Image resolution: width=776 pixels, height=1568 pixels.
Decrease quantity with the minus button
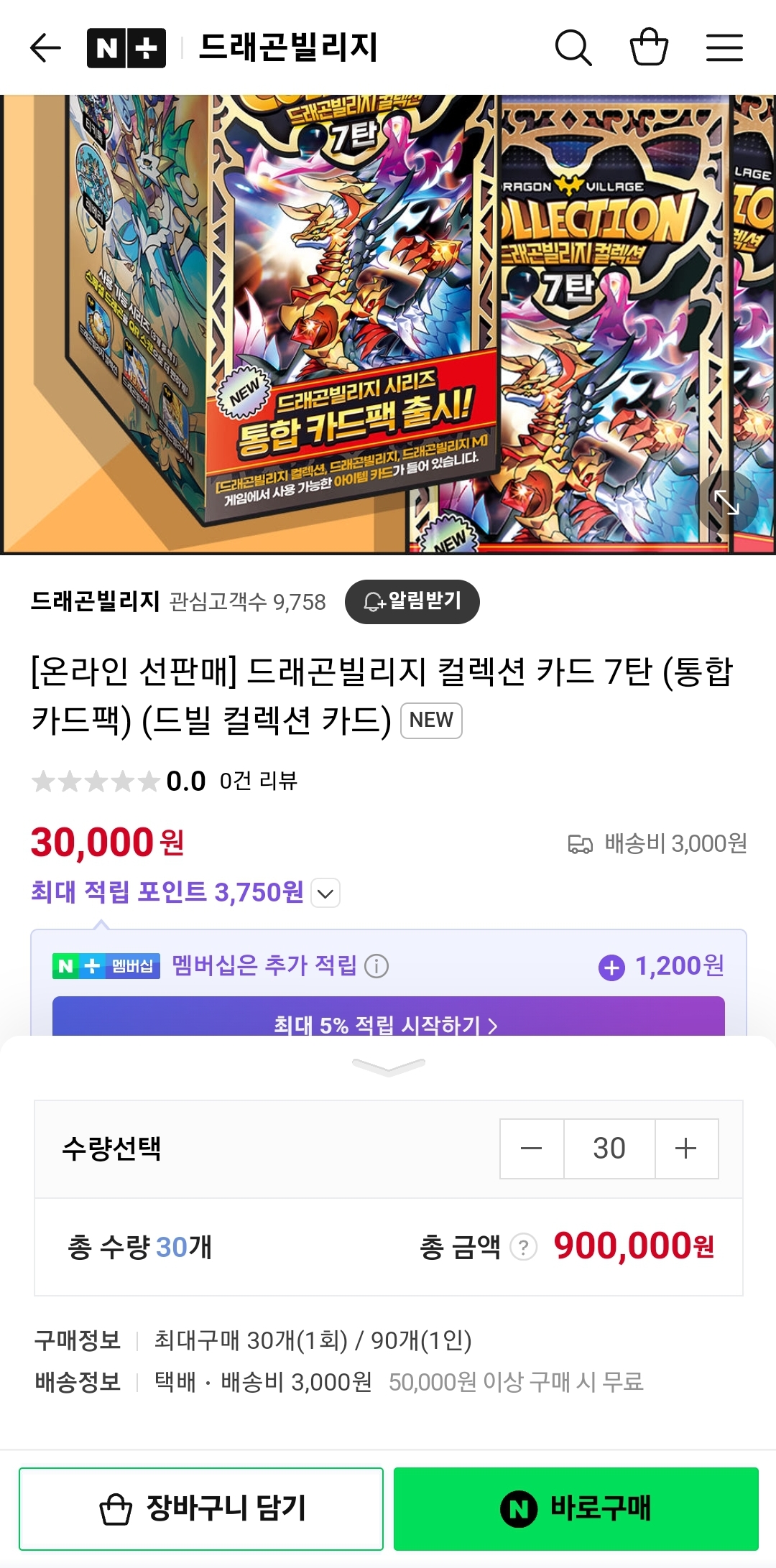532,1148
